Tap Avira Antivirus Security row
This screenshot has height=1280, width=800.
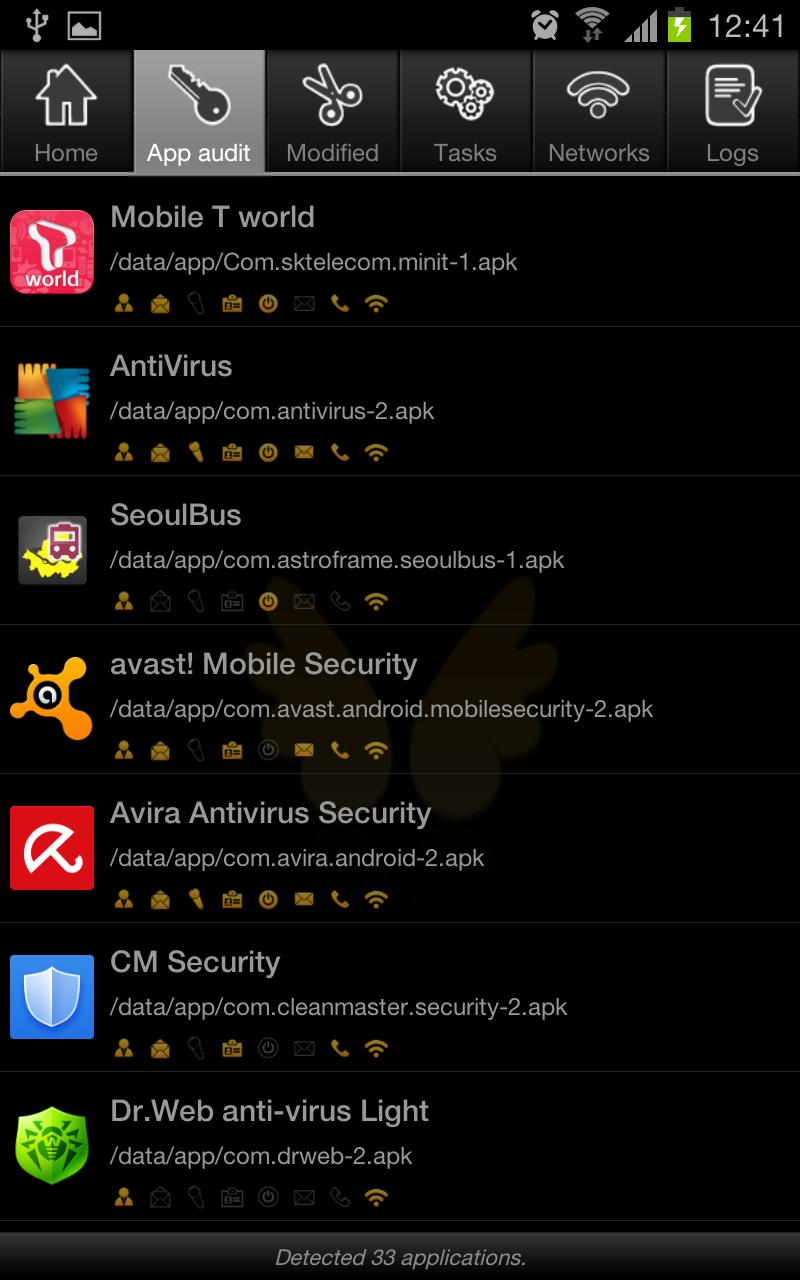400,848
